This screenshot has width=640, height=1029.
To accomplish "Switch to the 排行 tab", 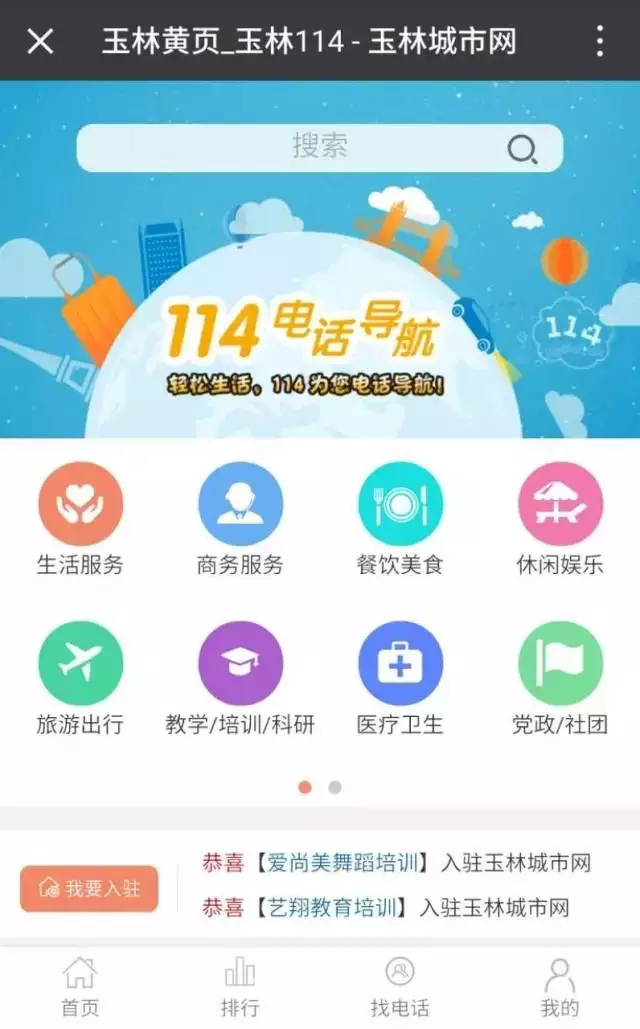I will (x=240, y=987).
